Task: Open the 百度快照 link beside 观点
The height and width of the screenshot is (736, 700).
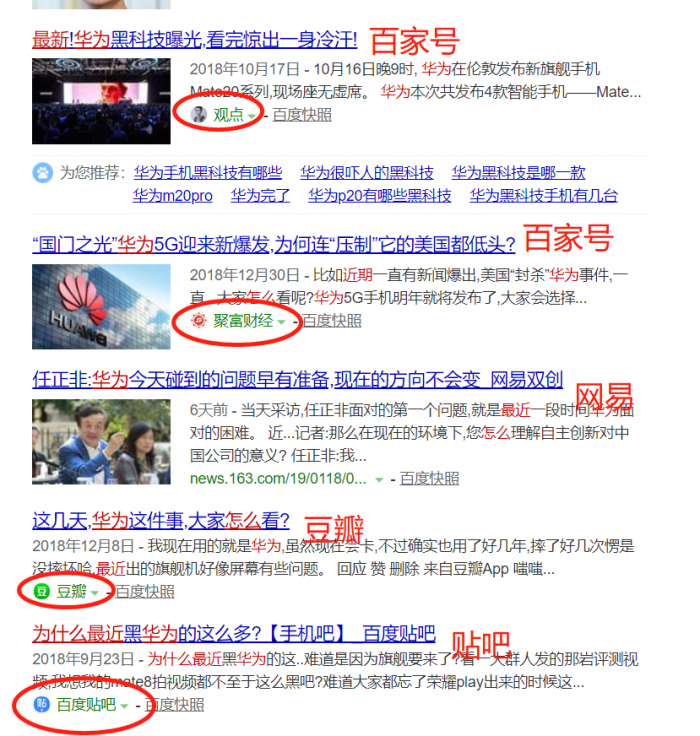Action: pyautogui.click(x=301, y=115)
